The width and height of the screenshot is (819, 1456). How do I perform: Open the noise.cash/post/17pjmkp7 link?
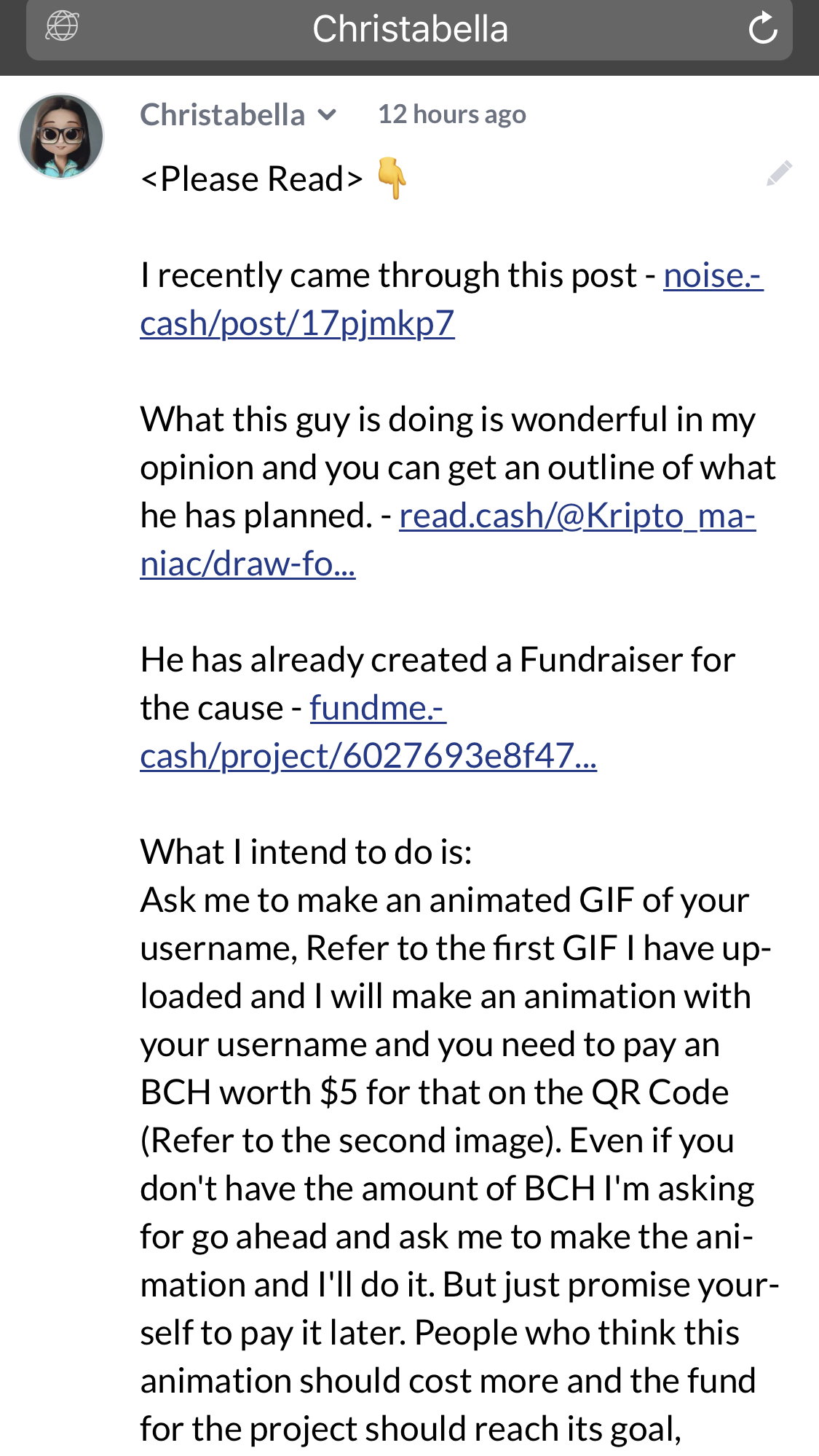tap(451, 299)
